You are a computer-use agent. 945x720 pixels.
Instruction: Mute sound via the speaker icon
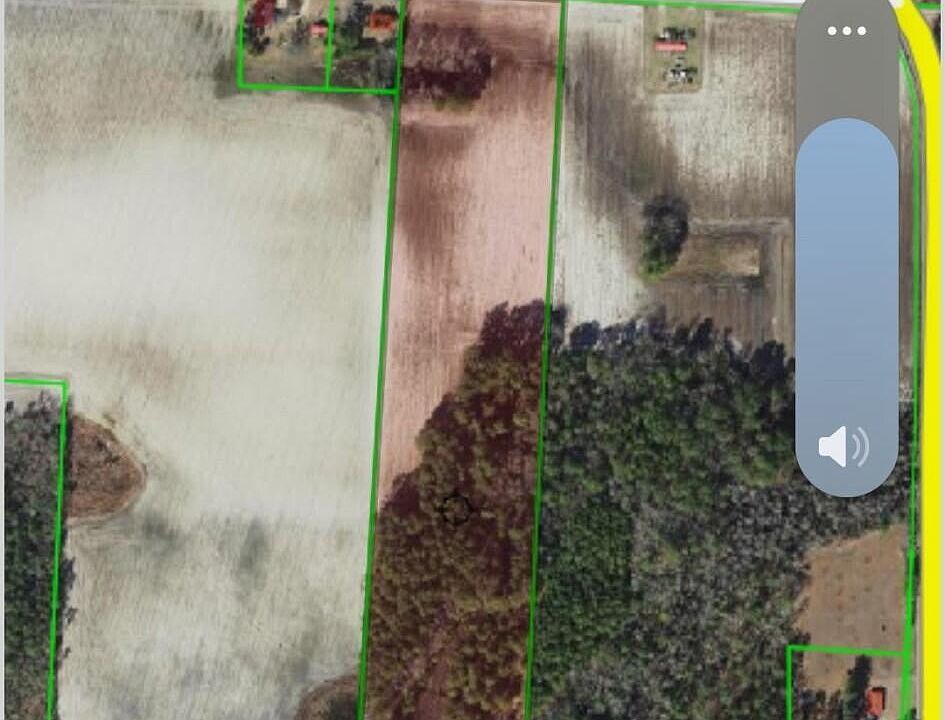[x=843, y=446]
